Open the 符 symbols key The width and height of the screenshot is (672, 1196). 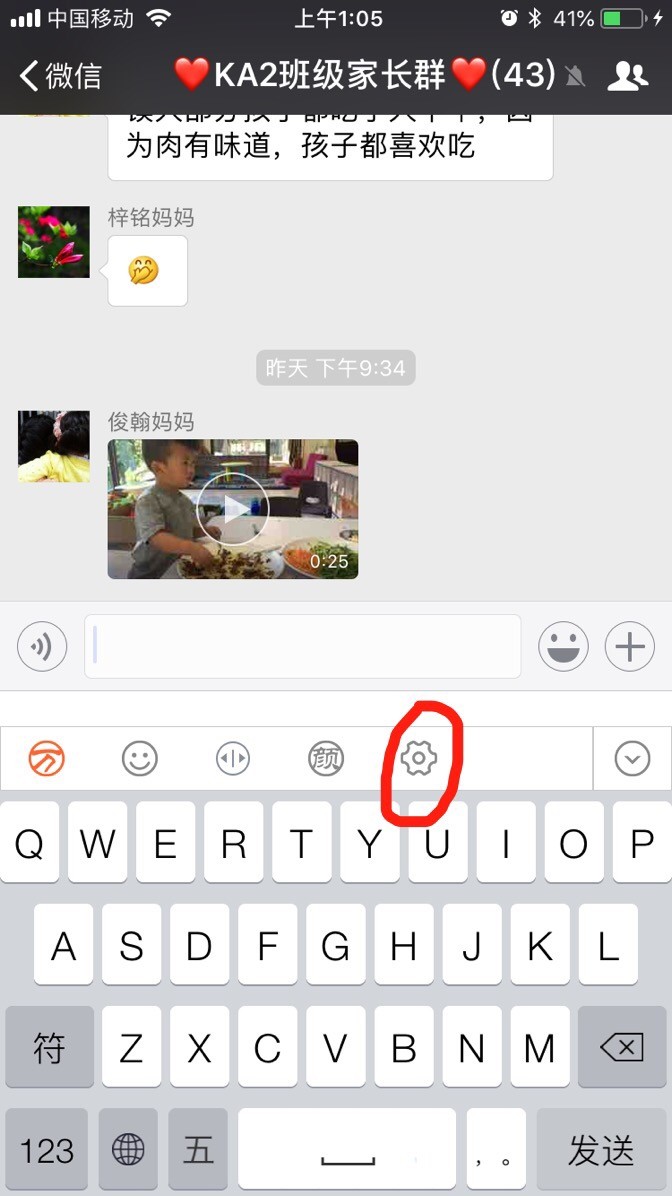point(50,1047)
